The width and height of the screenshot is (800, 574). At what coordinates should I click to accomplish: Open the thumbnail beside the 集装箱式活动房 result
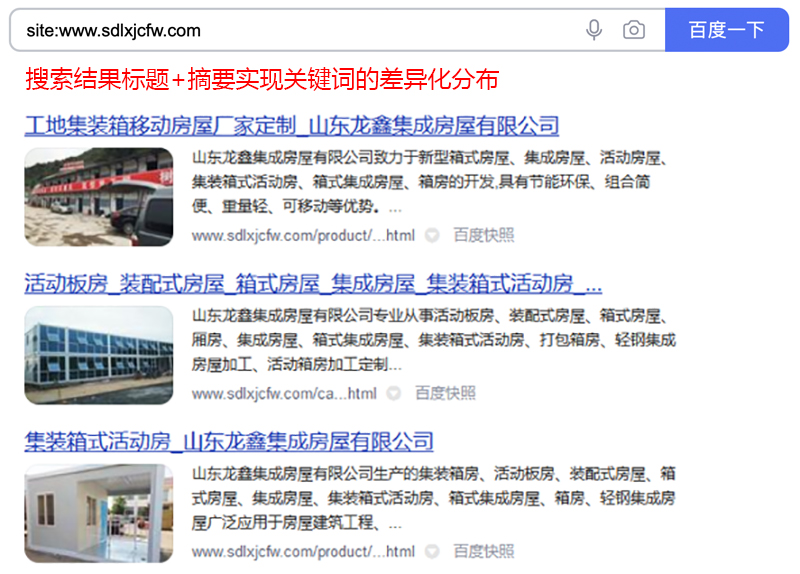(99, 513)
